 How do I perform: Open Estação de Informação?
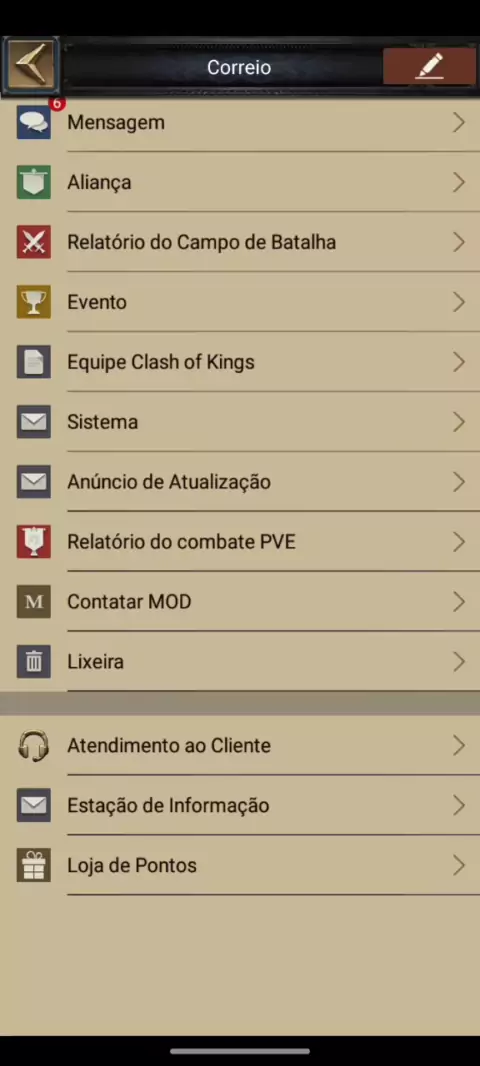(x=240, y=806)
